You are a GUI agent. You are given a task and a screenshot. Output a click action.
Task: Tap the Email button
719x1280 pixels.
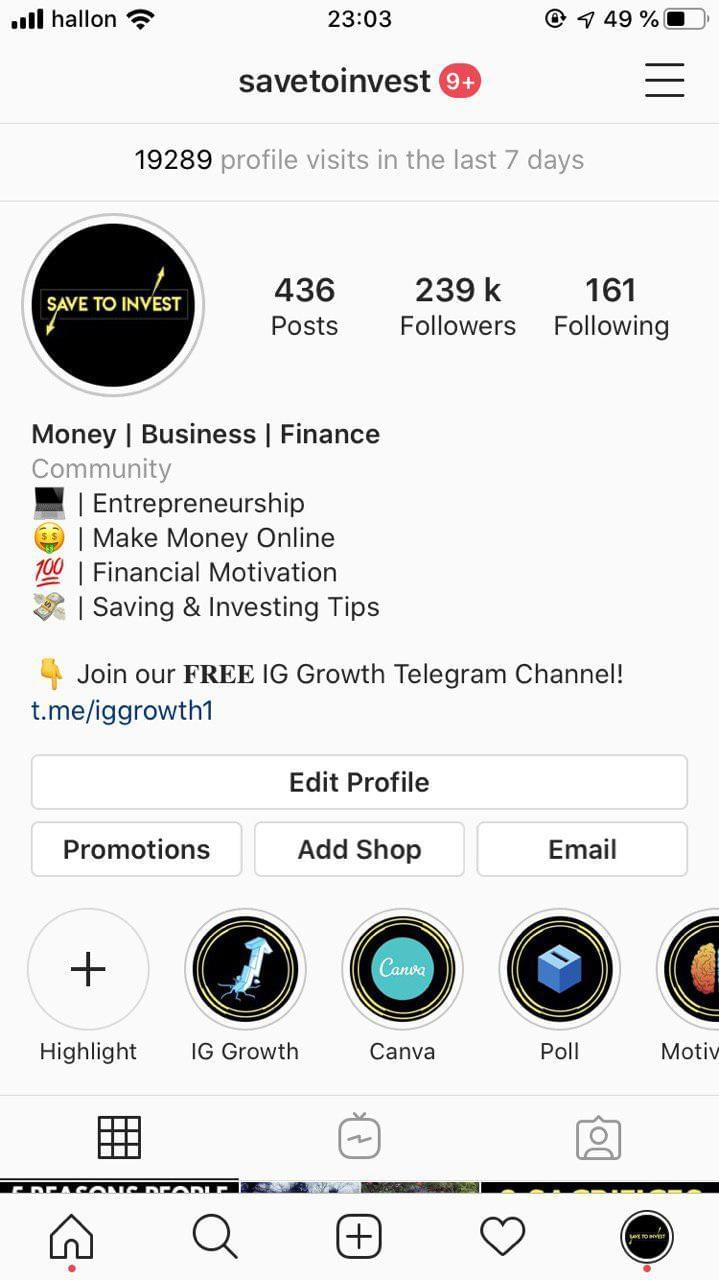click(x=582, y=849)
